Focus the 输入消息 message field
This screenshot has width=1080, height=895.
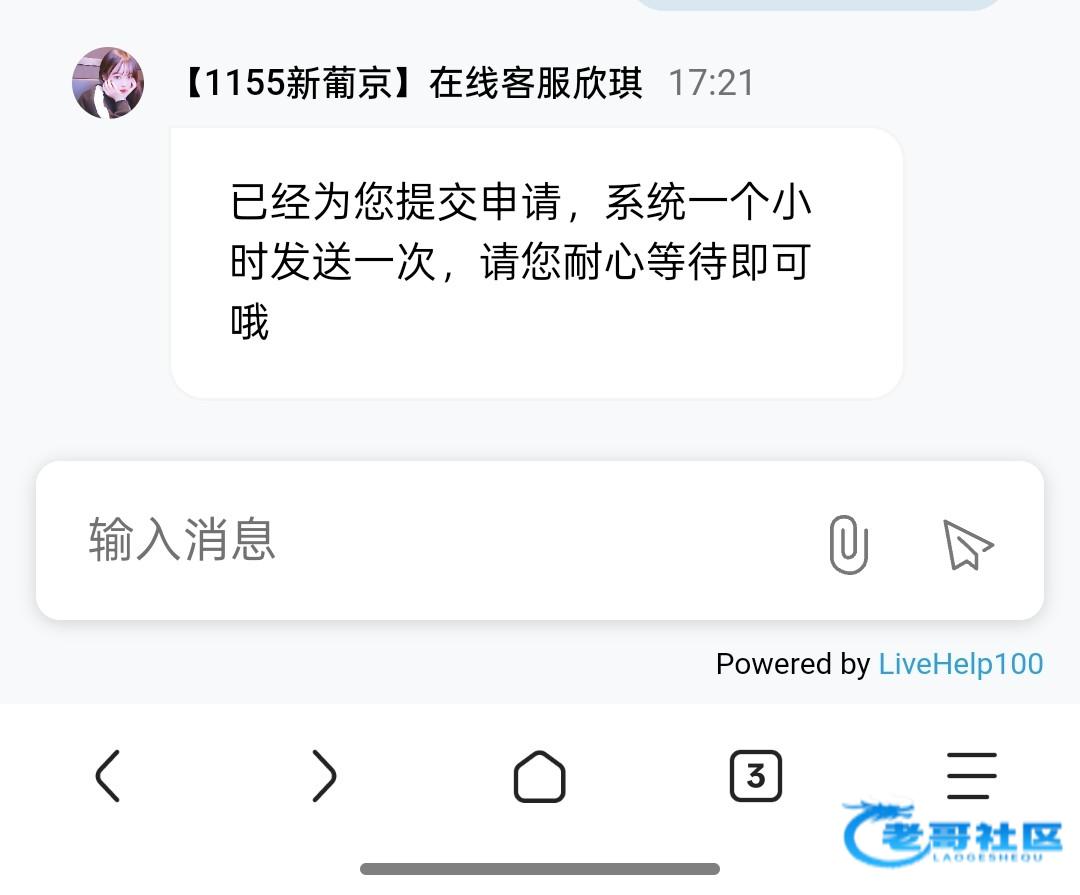[x=441, y=541]
